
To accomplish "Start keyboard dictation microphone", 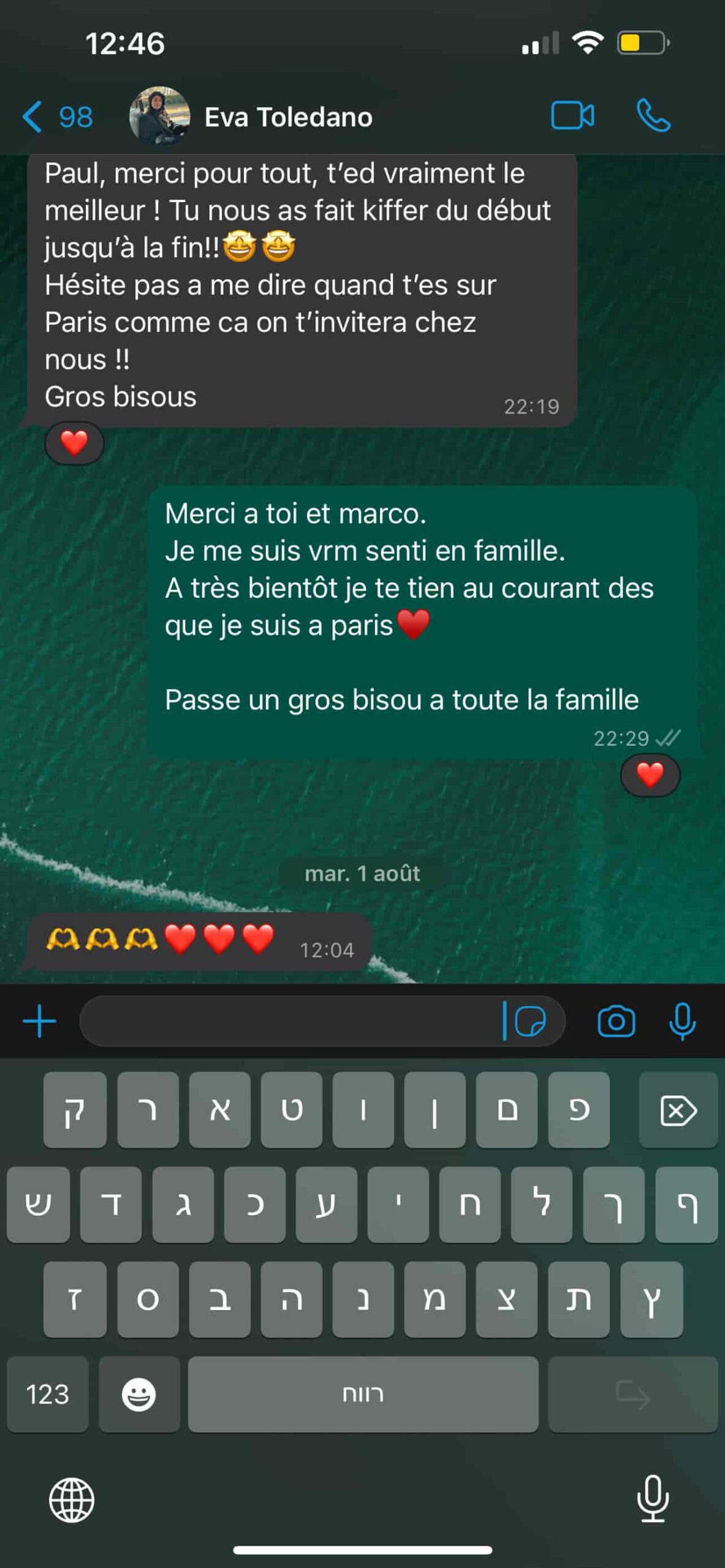I will click(653, 1499).
